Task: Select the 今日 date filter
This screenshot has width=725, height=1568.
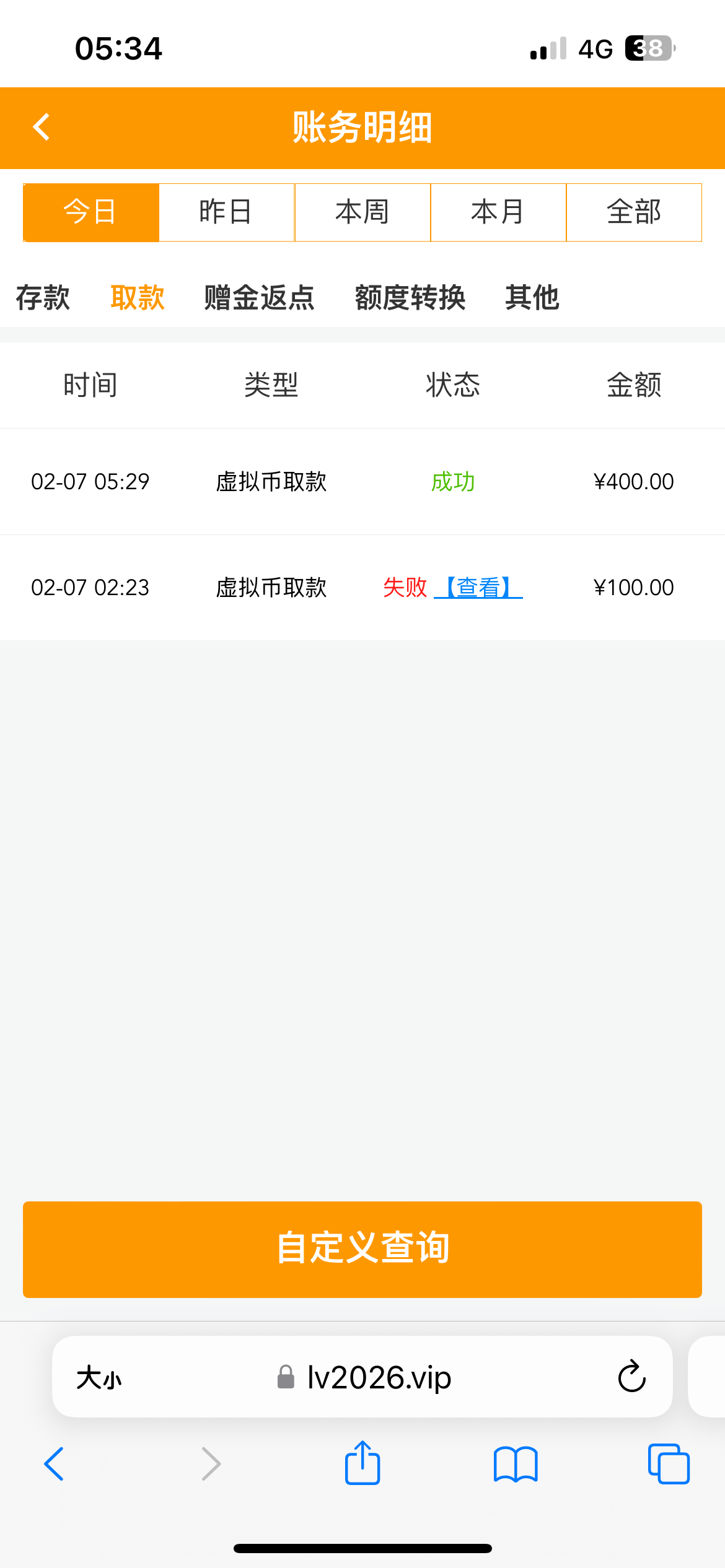Action: coord(91,212)
